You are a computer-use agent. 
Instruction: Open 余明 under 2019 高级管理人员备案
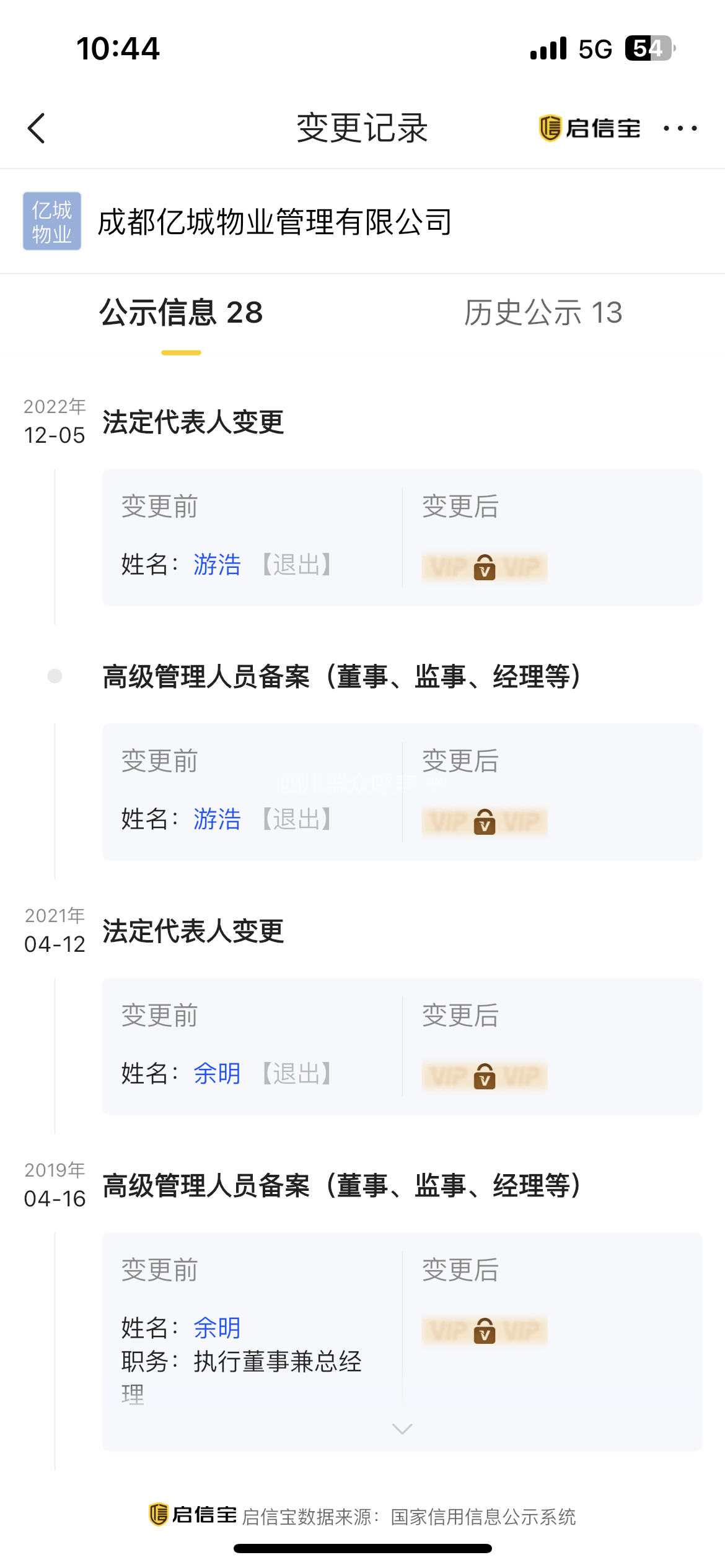(217, 1328)
